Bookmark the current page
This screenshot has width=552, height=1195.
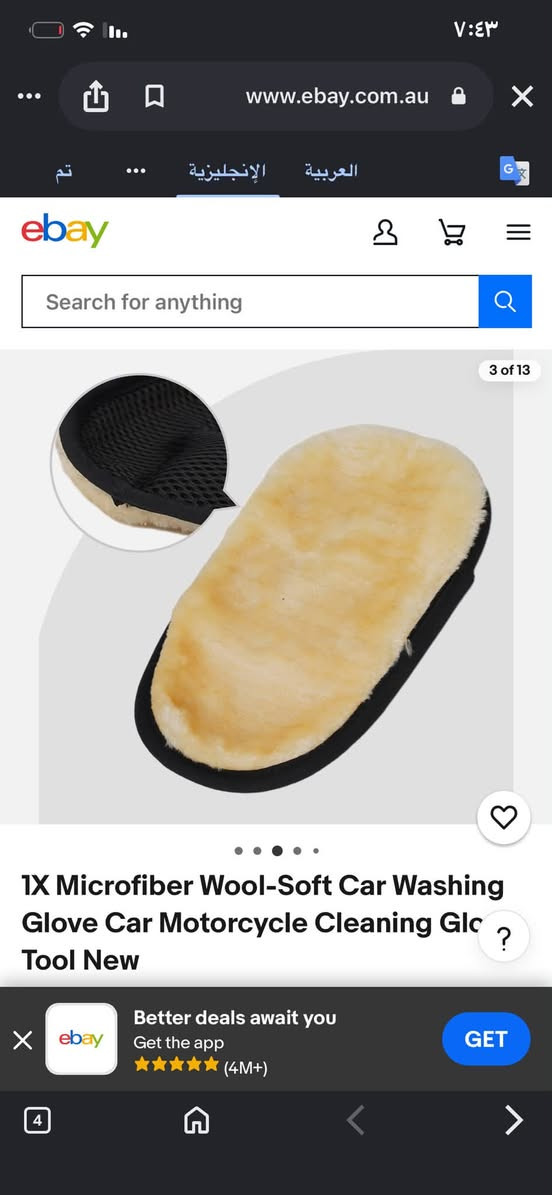[155, 97]
